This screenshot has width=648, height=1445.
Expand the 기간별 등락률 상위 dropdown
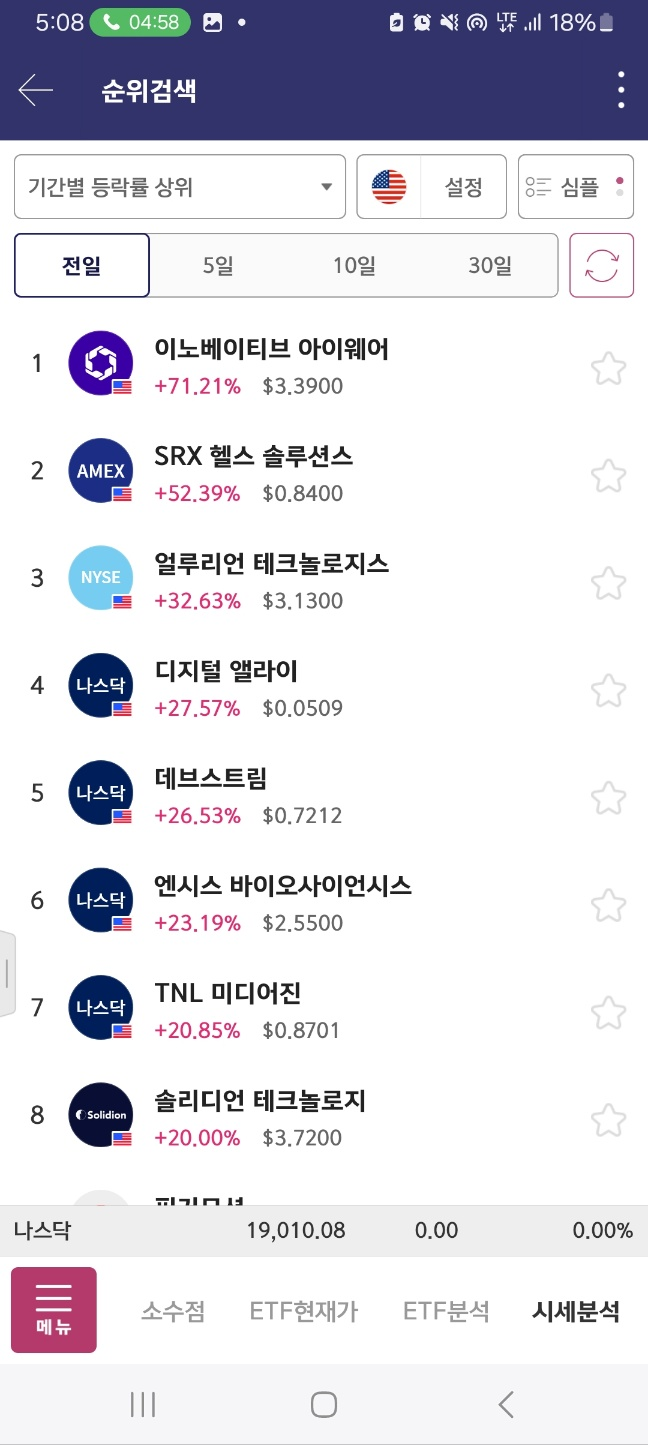pyautogui.click(x=180, y=186)
